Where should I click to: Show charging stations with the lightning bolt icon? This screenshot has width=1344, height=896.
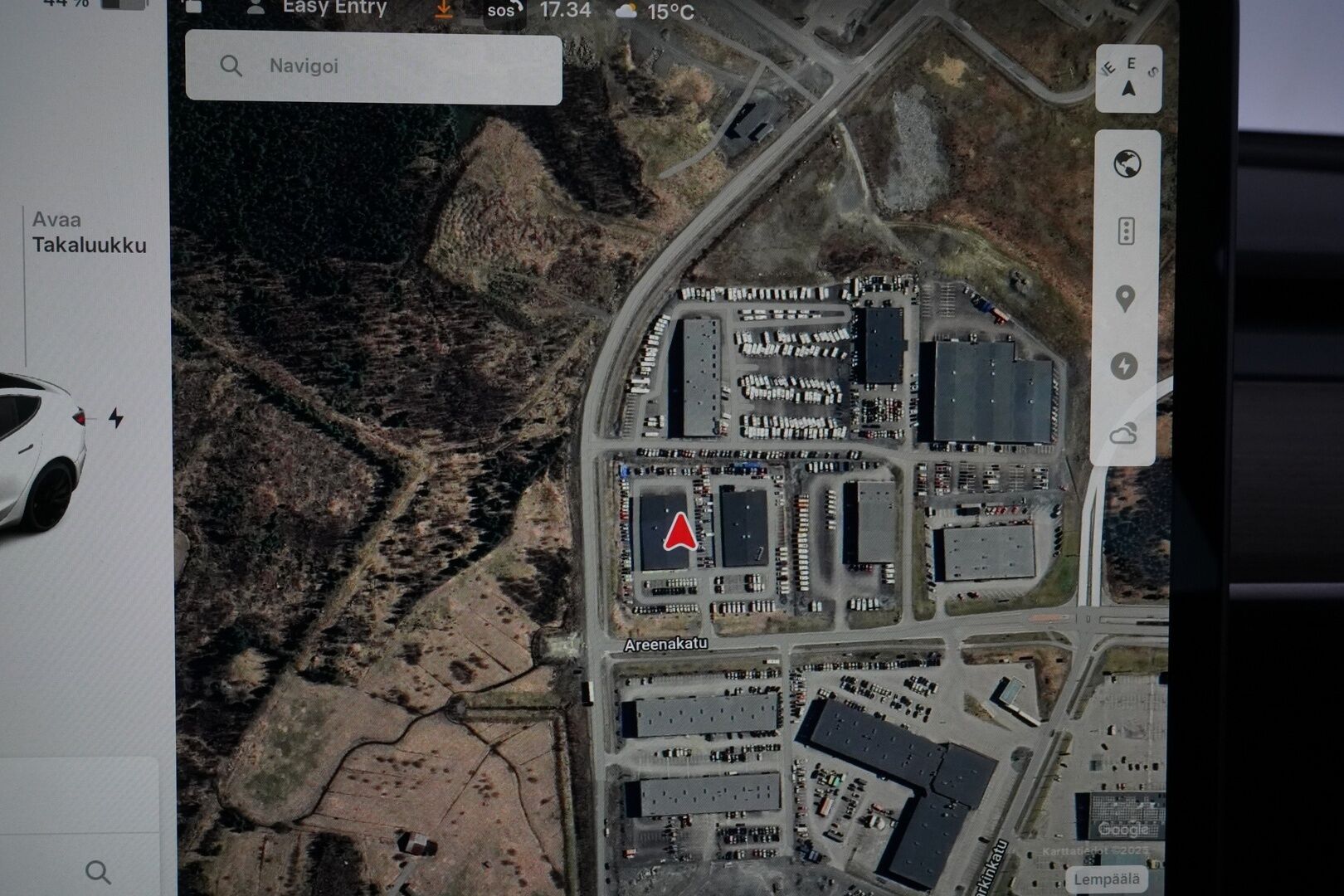coord(1124,366)
